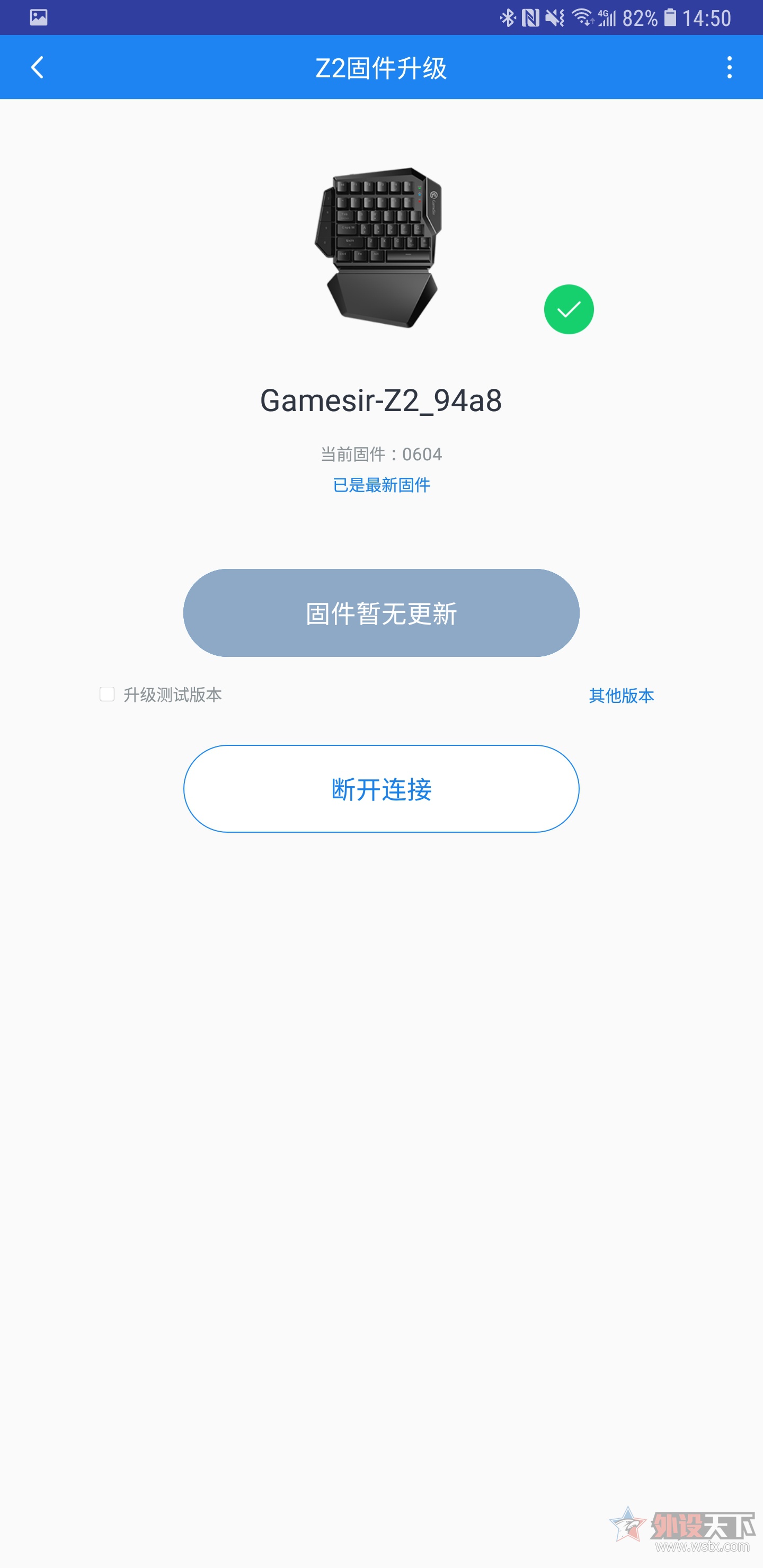This screenshot has width=763, height=1568.
Task: Open the Z2固件升级 title bar
Action: click(x=381, y=69)
